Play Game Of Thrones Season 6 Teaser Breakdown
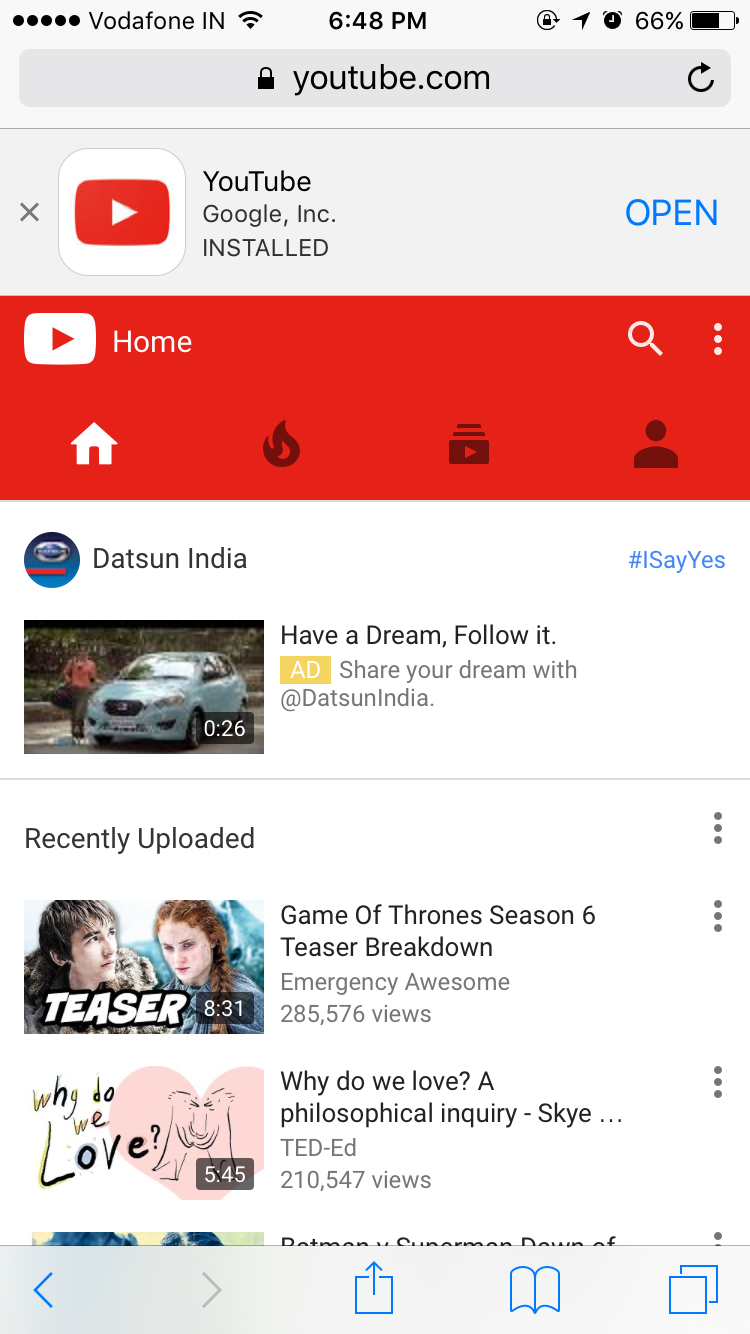The image size is (750, 1334). (x=144, y=967)
